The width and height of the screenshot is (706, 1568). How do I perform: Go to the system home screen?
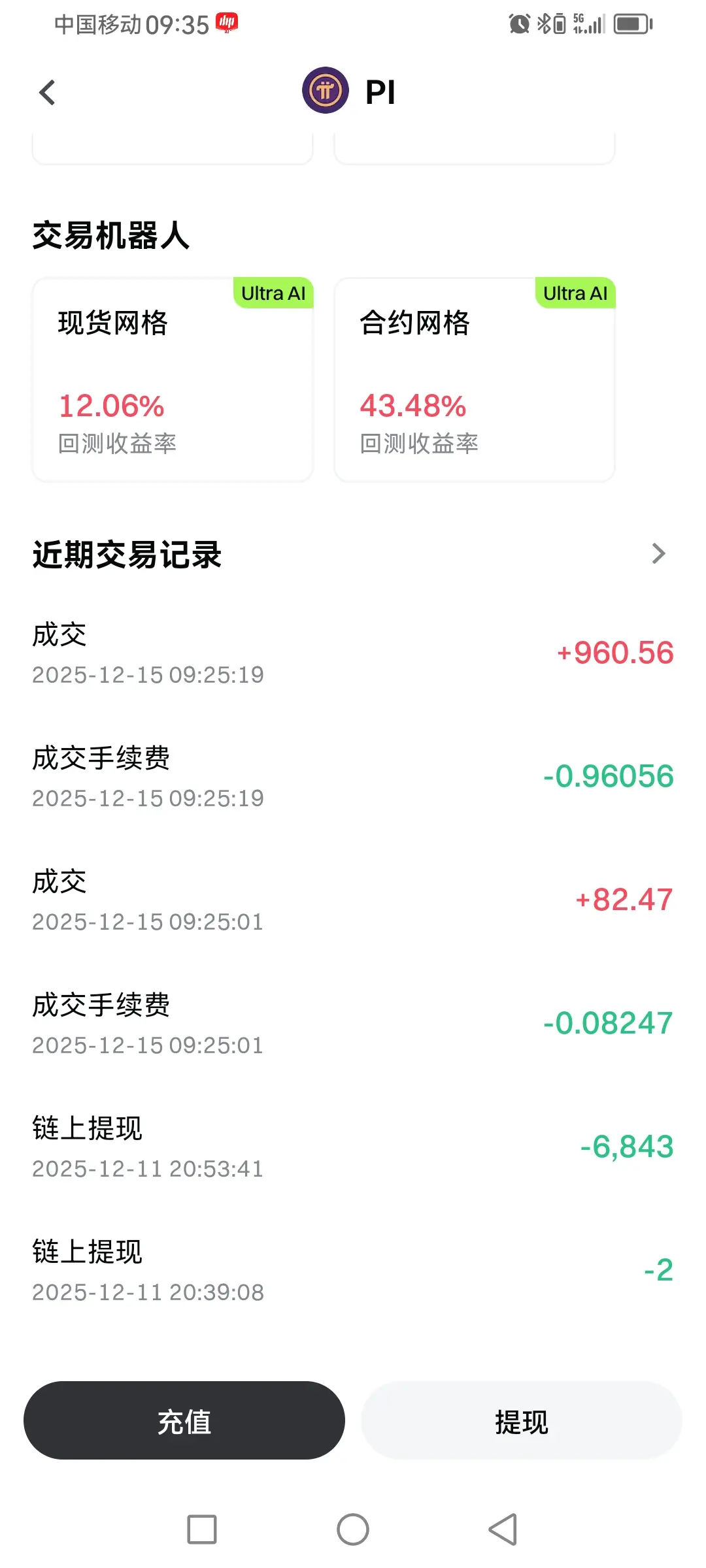click(353, 1529)
